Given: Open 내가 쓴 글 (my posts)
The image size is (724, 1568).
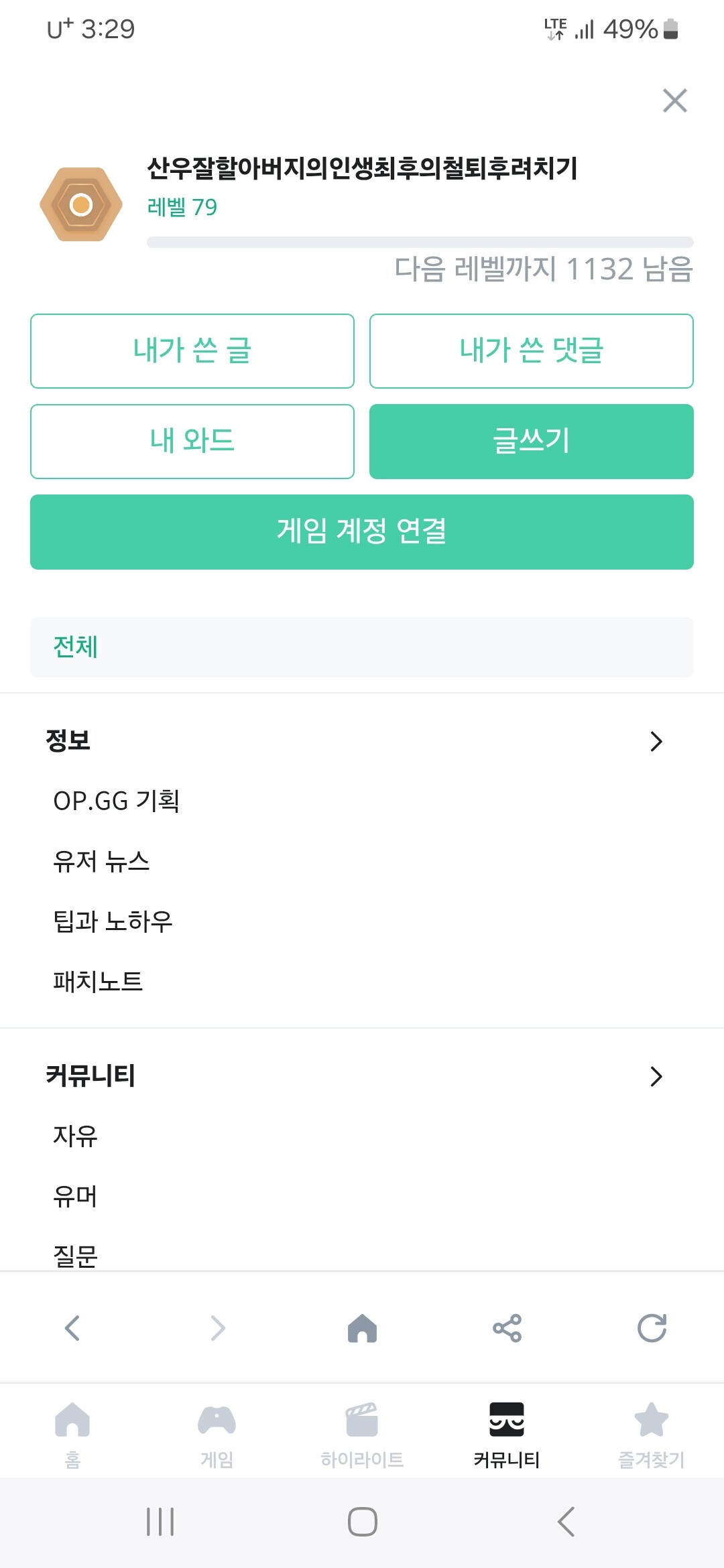Looking at the screenshot, I should coord(192,351).
